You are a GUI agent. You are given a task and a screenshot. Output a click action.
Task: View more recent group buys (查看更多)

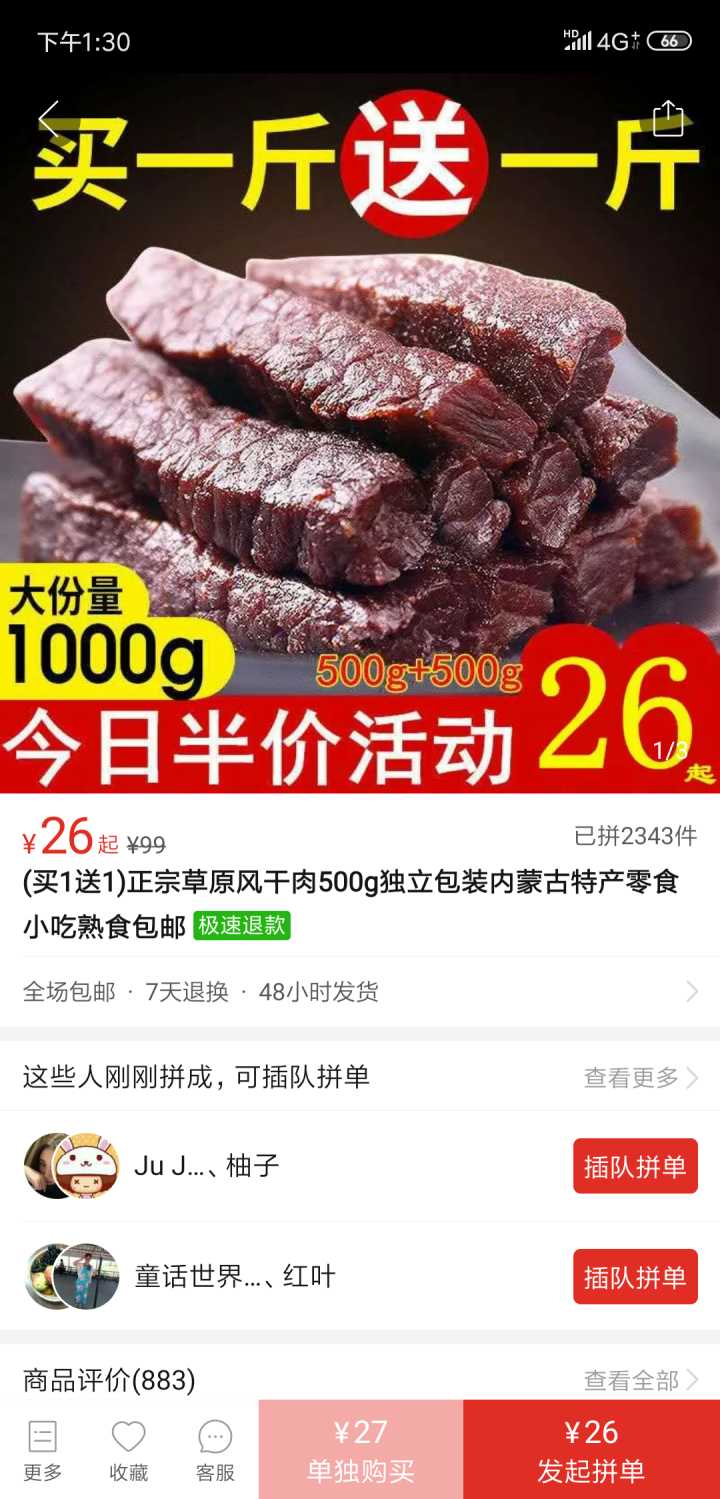click(x=640, y=1077)
